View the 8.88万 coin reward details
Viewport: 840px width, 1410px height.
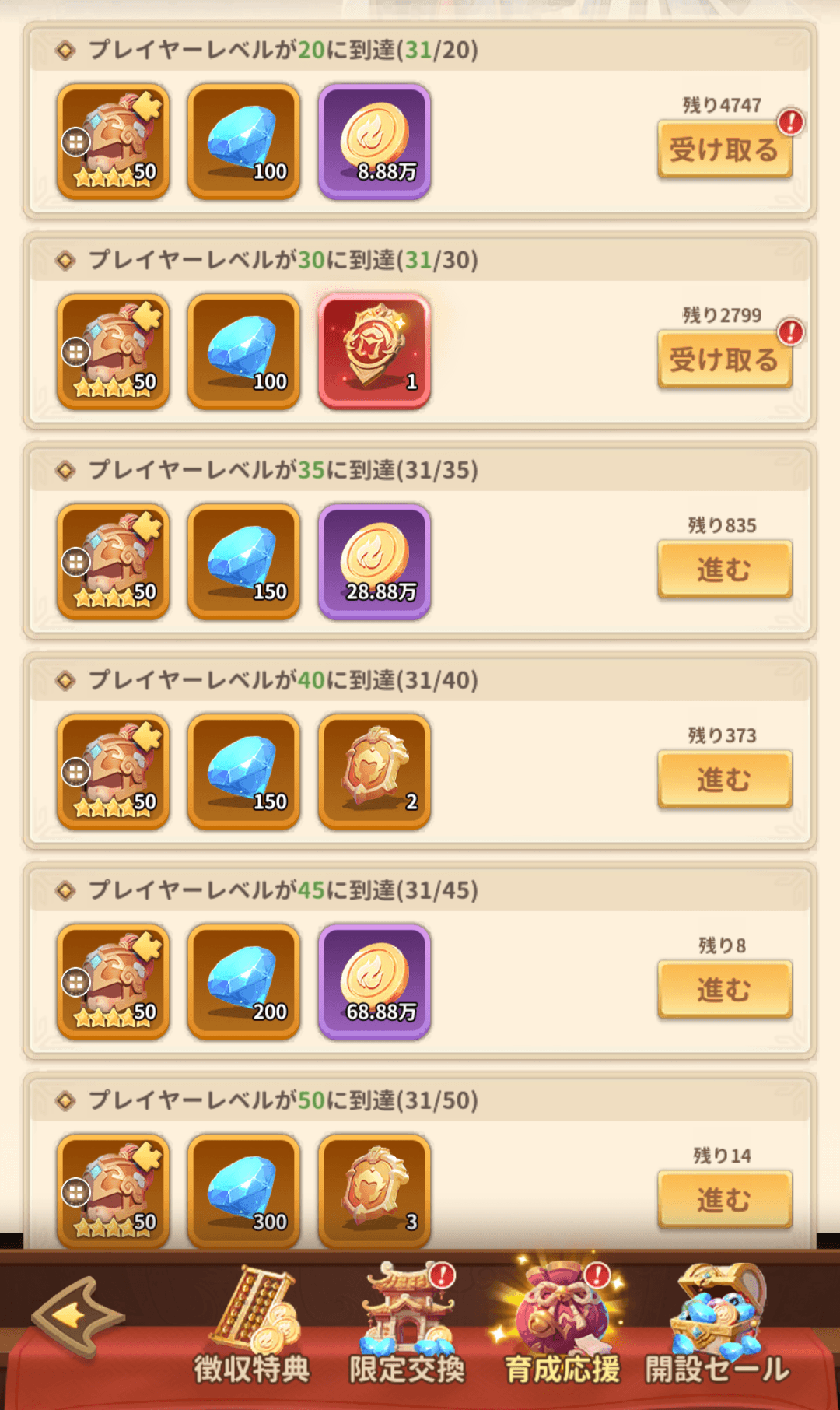pyautogui.click(x=374, y=142)
